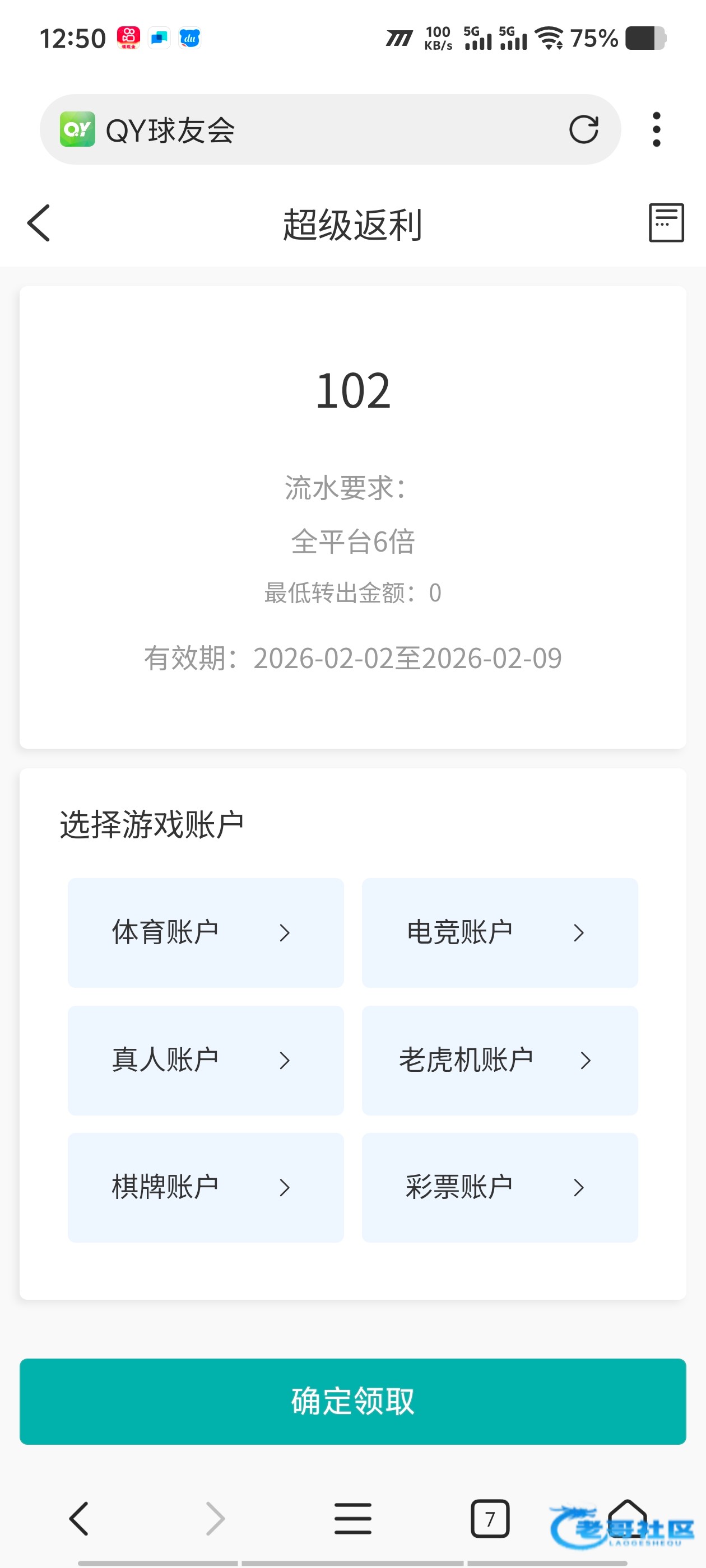Select 体育账户 as the game account

click(x=205, y=932)
